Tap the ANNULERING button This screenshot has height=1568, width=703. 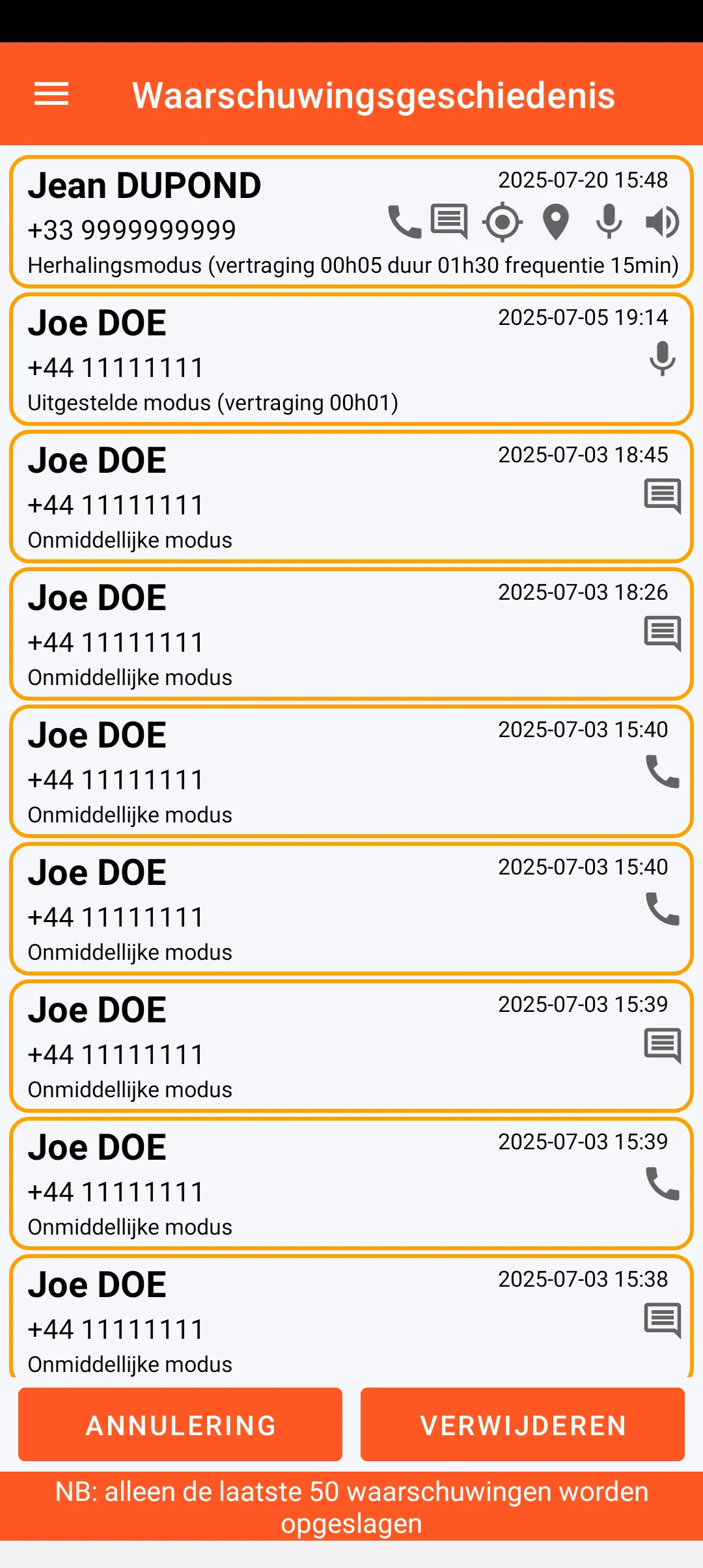(180, 1425)
